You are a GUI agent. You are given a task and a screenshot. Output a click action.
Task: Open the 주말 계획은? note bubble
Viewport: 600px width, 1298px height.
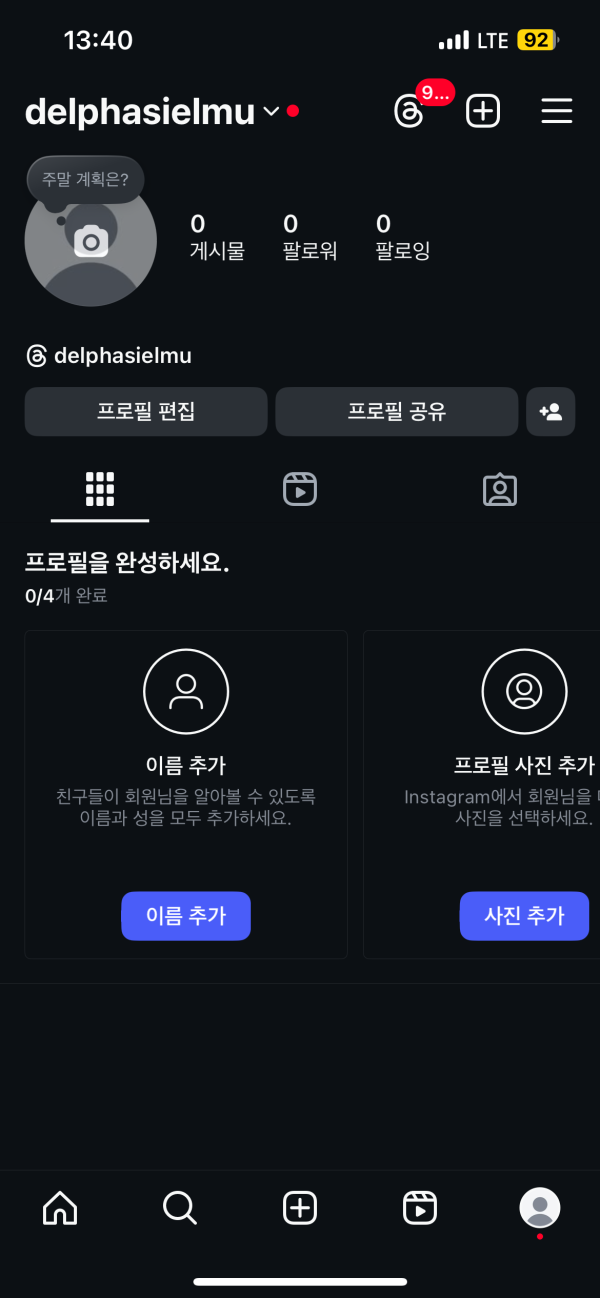(85, 181)
